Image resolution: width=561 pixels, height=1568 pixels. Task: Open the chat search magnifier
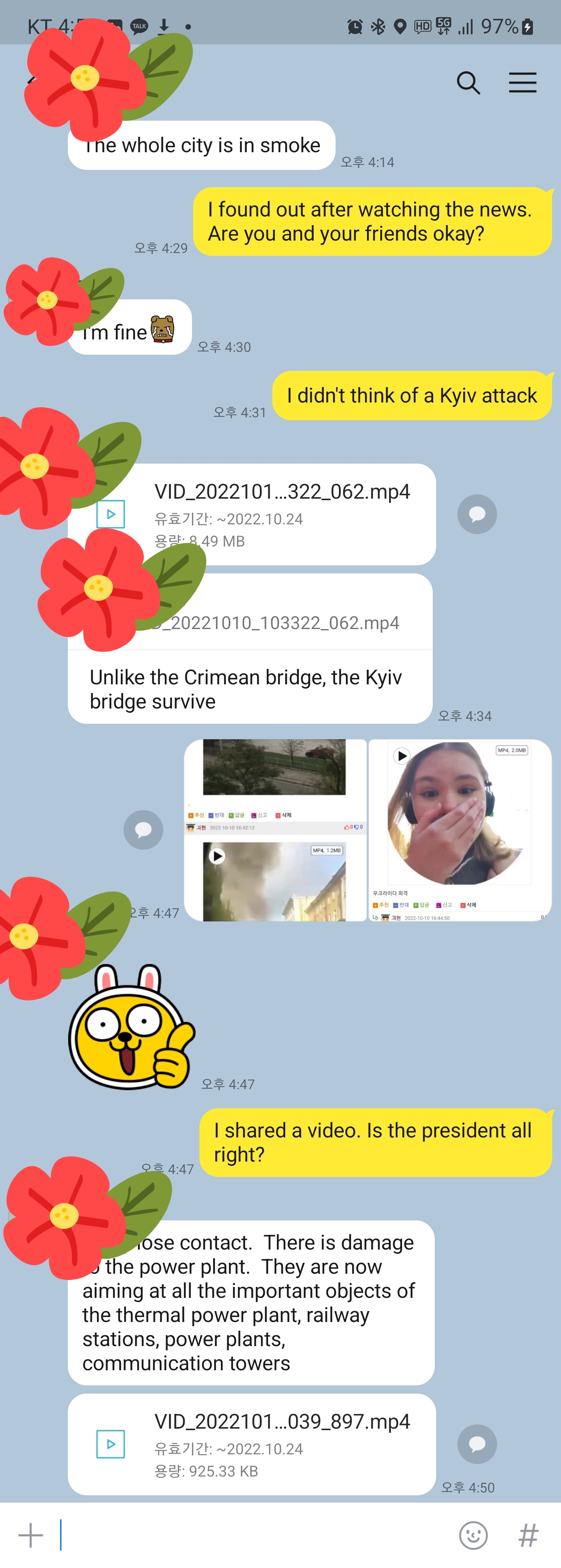click(468, 83)
